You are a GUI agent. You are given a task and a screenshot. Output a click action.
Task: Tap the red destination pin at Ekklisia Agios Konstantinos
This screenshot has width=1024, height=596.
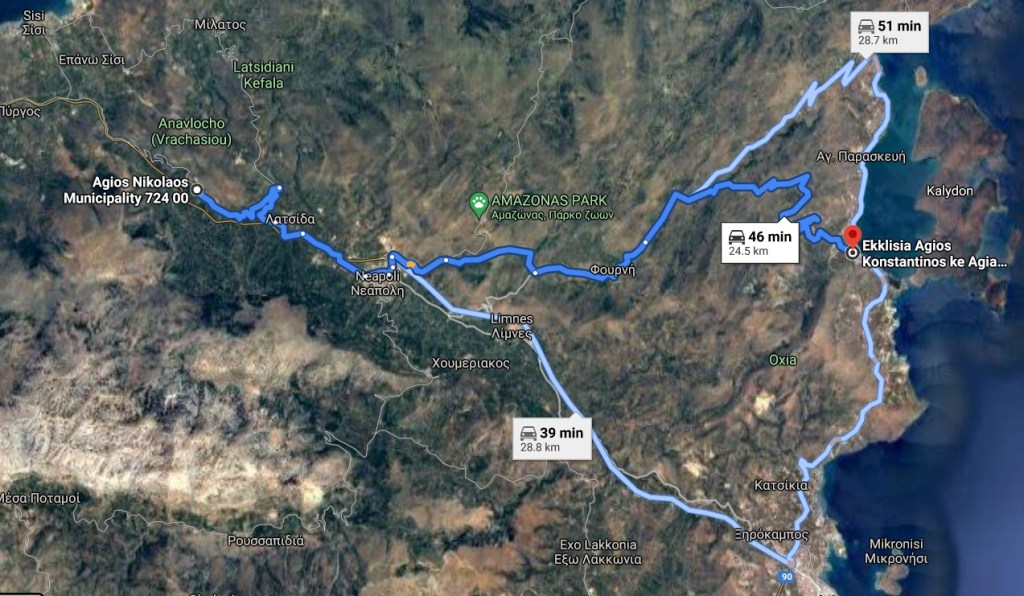(x=853, y=236)
